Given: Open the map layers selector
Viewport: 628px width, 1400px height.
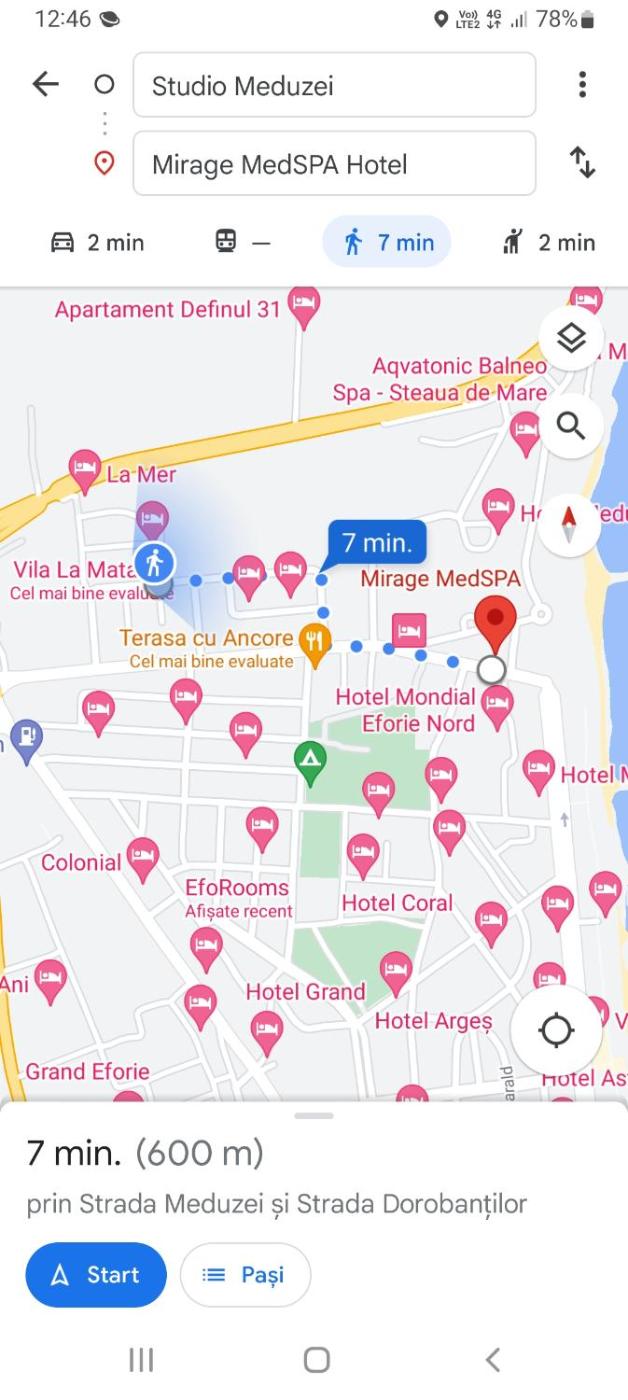Looking at the screenshot, I should (570, 339).
